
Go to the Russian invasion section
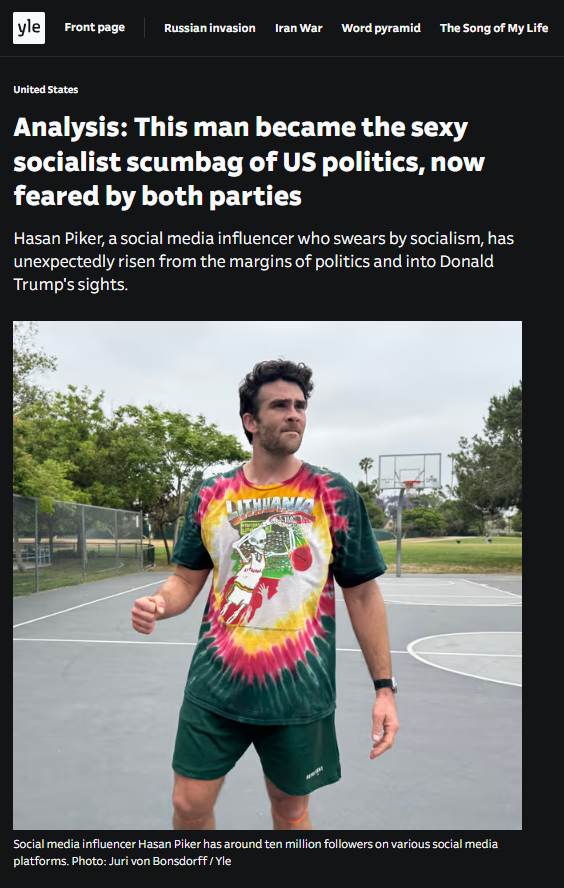pyautogui.click(x=210, y=28)
